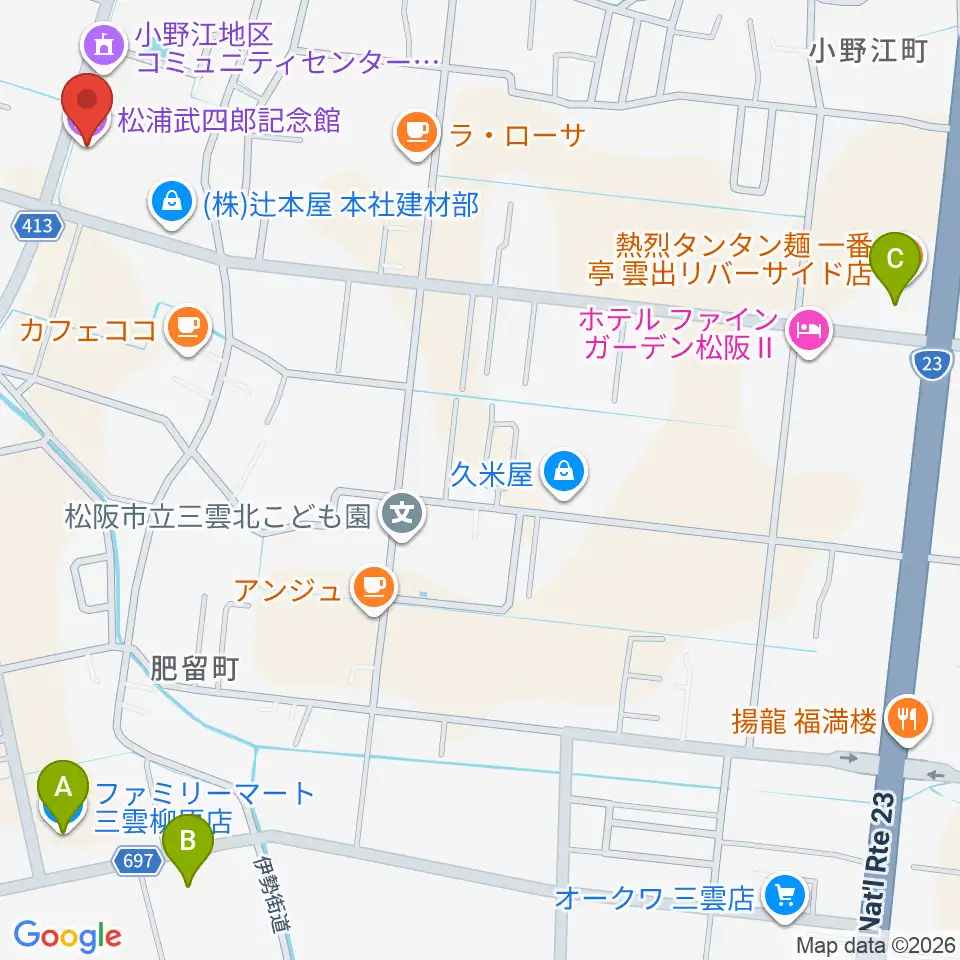960x960 pixels.
Task: Open the アンジュ cafe pin
Action: 374,589
